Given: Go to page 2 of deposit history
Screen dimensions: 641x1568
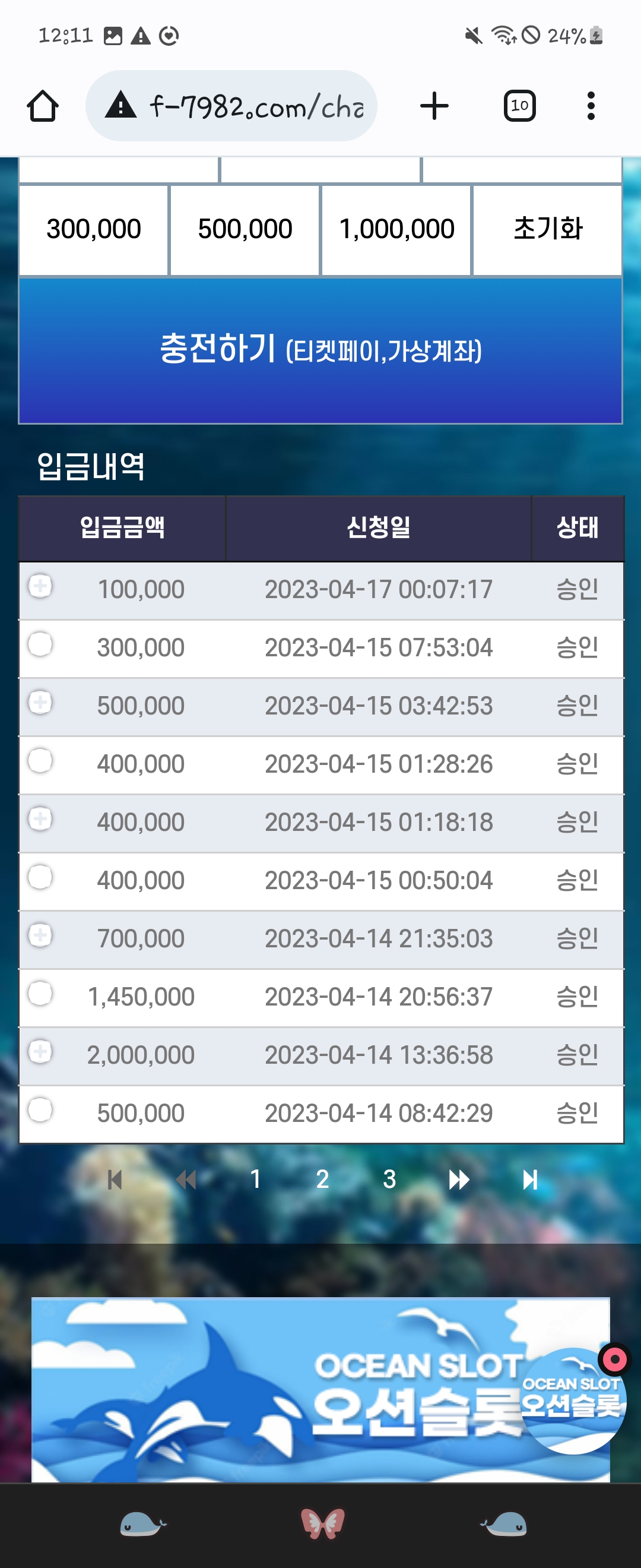Looking at the screenshot, I should 322,1179.
